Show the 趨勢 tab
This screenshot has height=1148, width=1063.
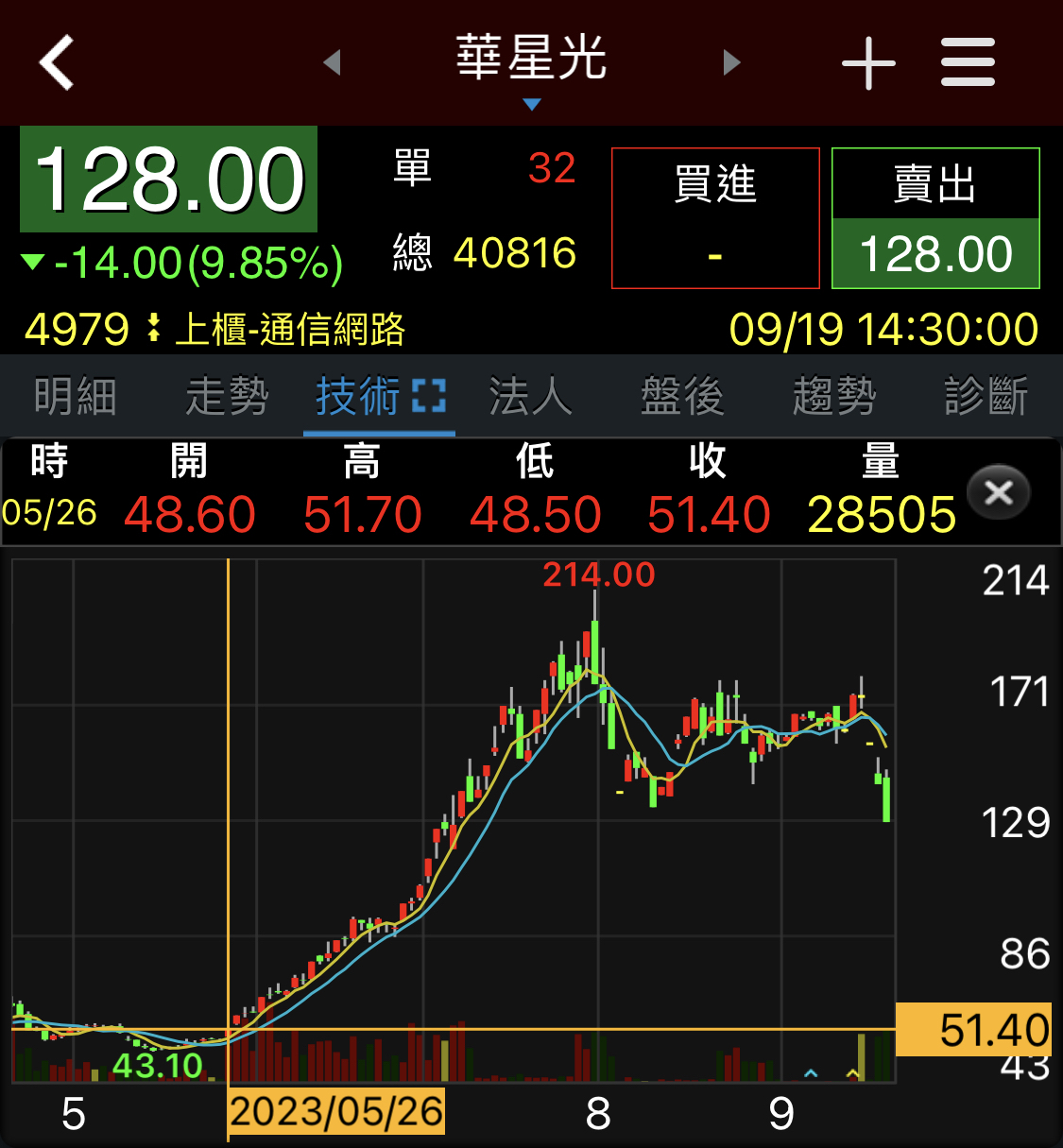click(x=833, y=396)
